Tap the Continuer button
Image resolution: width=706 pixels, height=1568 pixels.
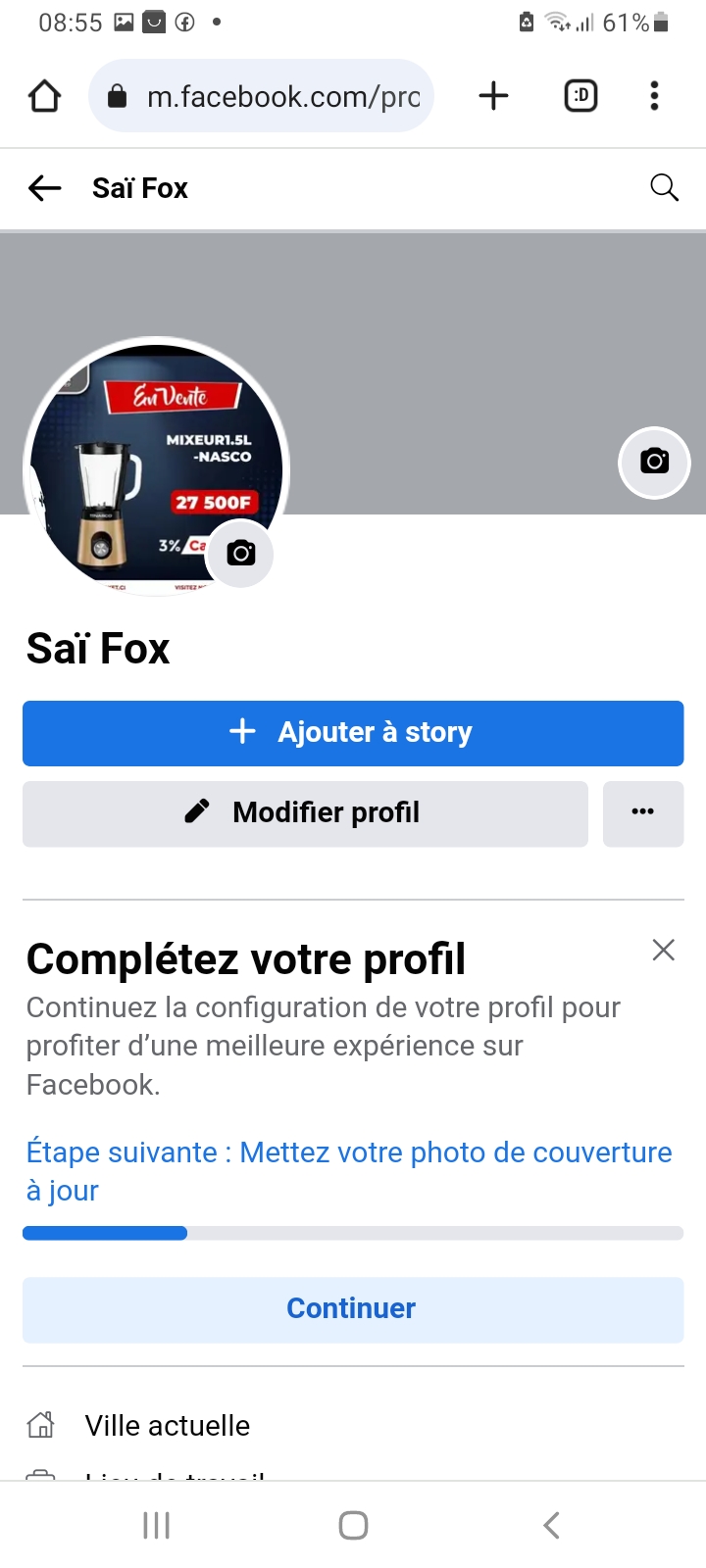353,1309
